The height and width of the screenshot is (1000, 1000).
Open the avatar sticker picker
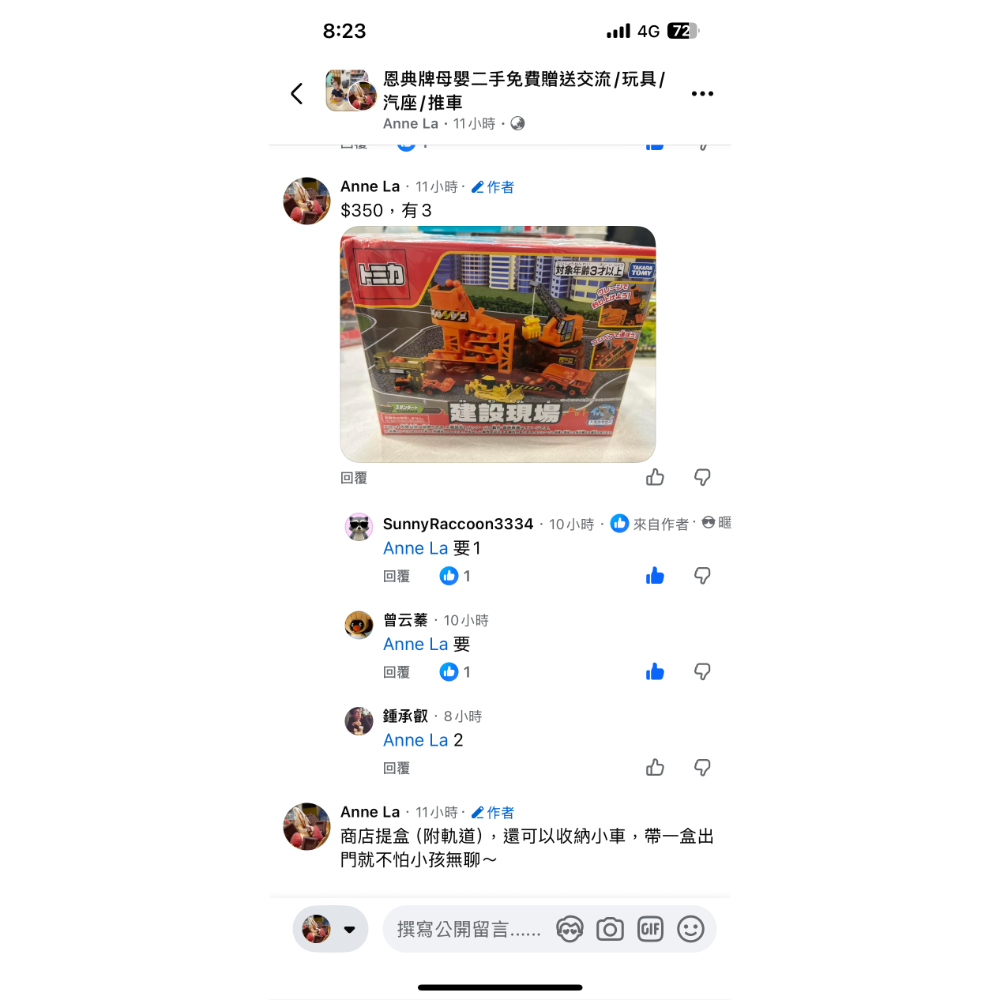coord(570,929)
